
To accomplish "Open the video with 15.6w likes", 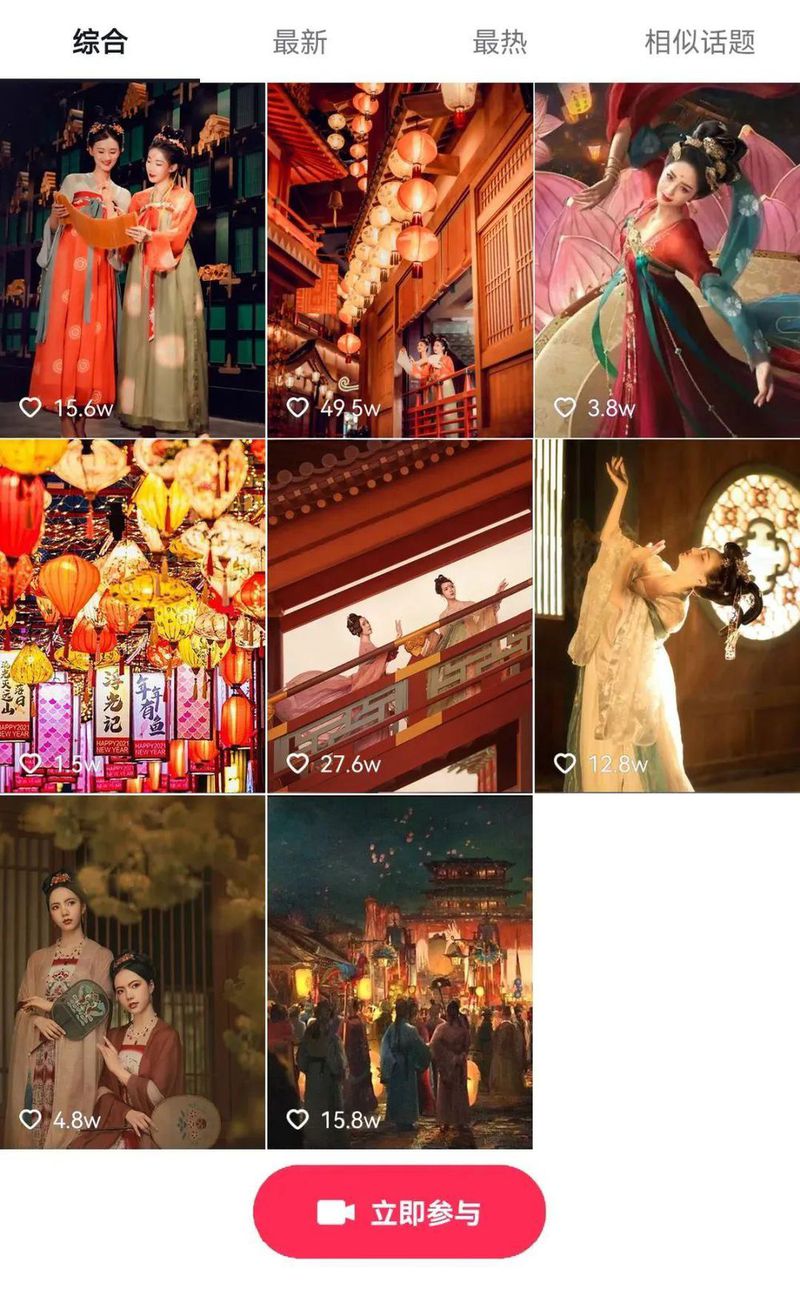I will (133, 260).
